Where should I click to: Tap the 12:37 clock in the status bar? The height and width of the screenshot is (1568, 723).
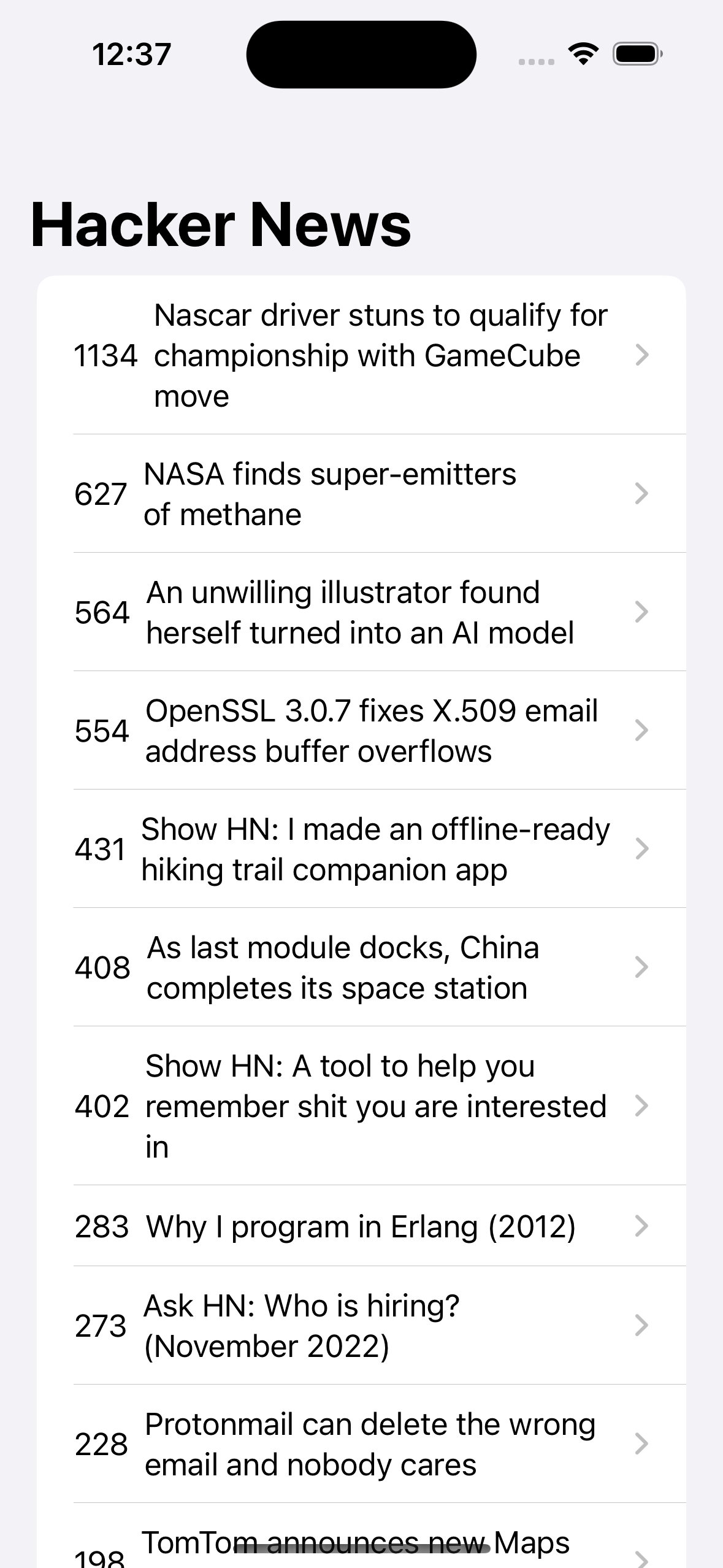pos(131,54)
